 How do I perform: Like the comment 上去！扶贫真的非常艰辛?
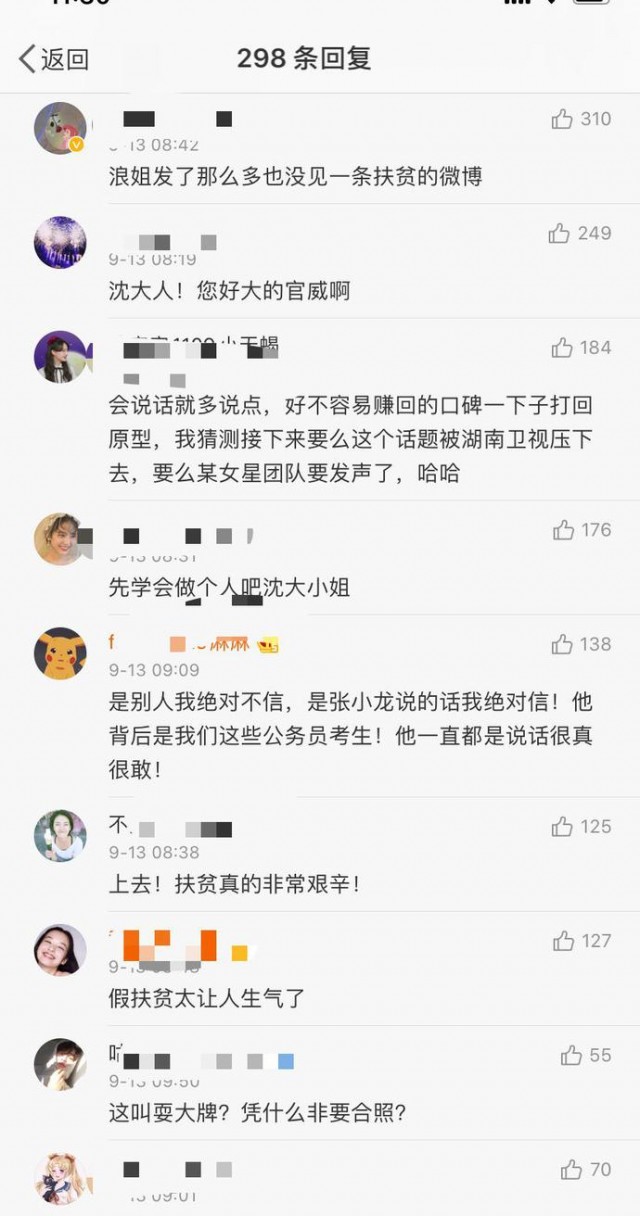click(562, 827)
